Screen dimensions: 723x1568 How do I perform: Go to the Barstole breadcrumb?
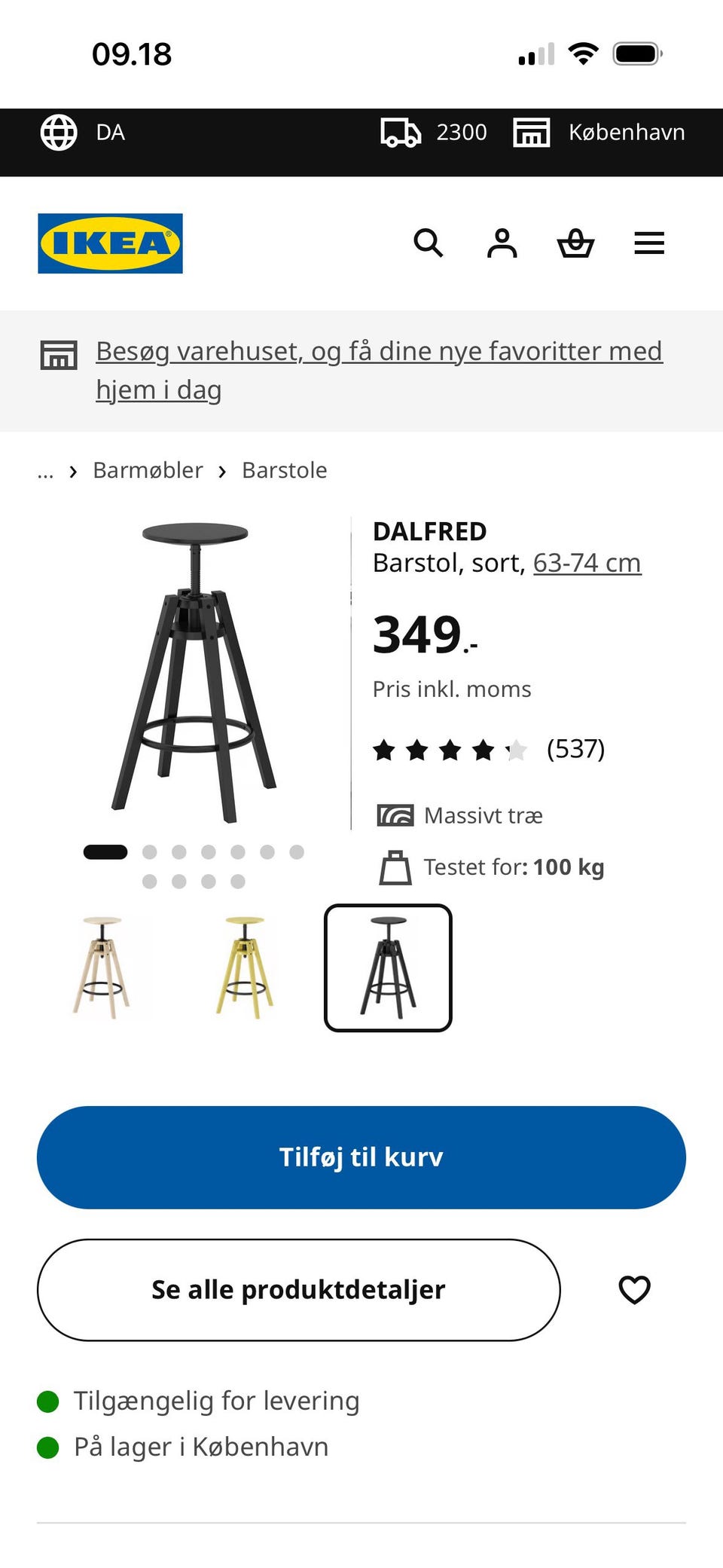coord(285,470)
